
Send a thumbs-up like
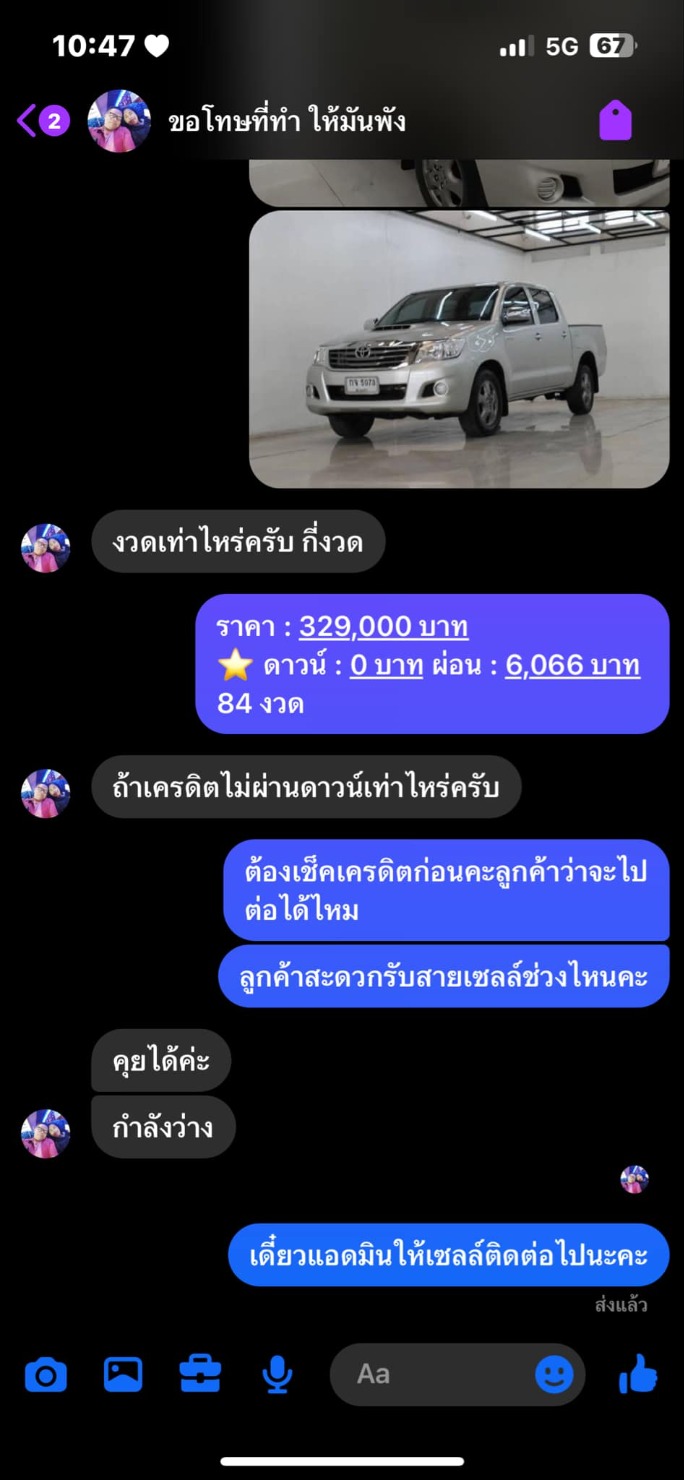638,1375
